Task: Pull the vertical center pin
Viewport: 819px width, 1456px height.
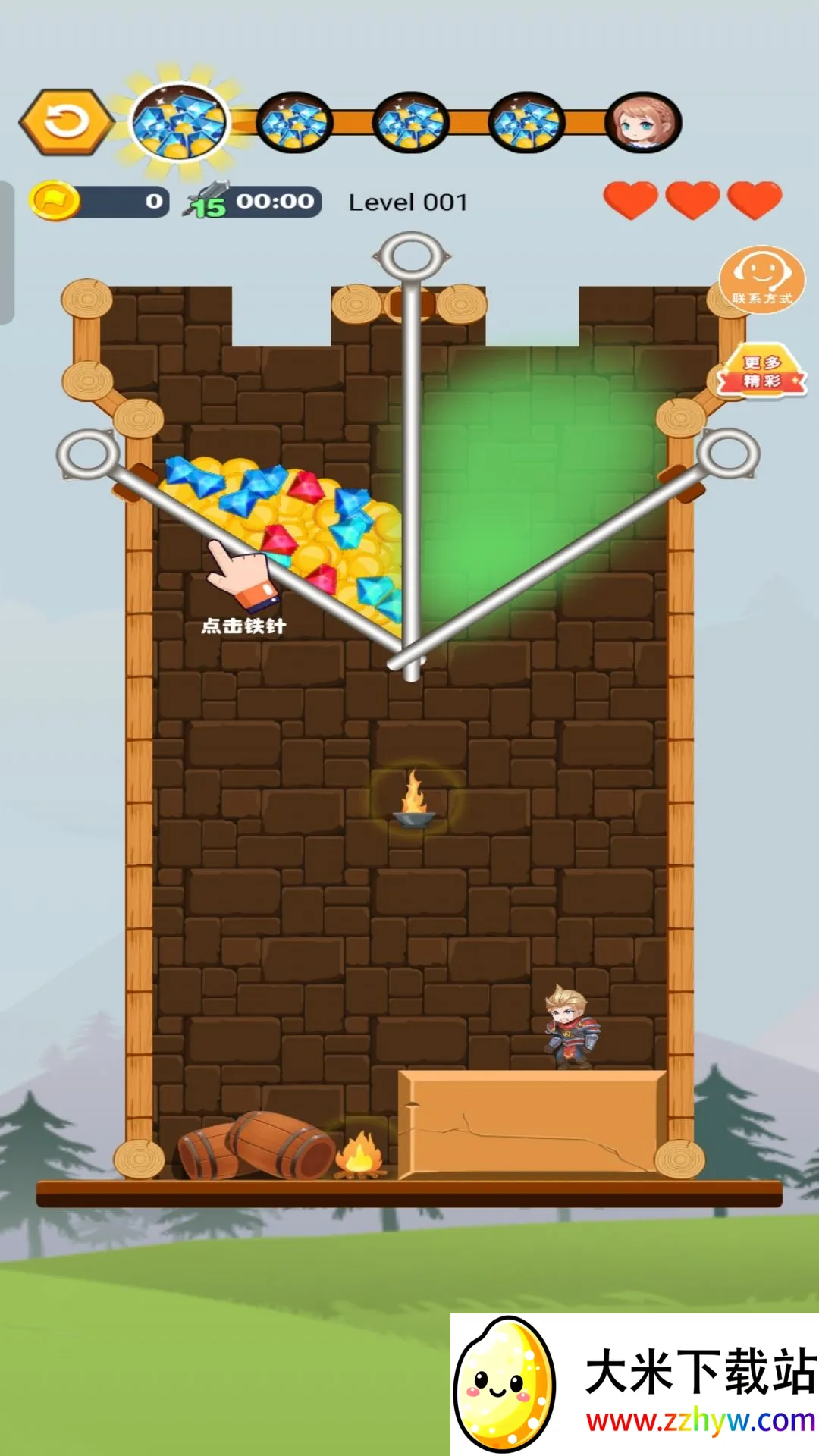Action: pyautogui.click(x=411, y=256)
